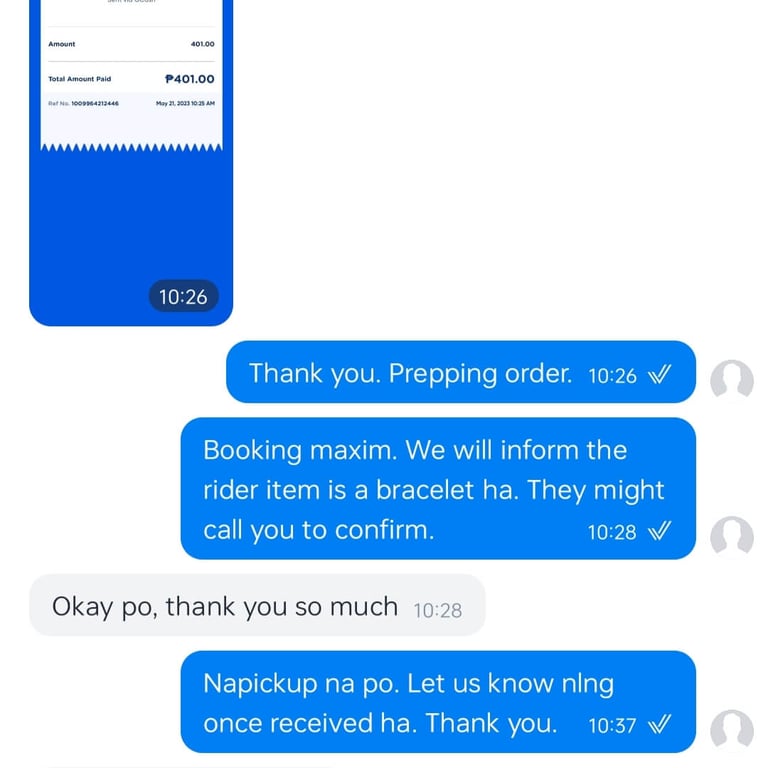Tap the avatar beside the "Booking maxim" message

point(731,536)
